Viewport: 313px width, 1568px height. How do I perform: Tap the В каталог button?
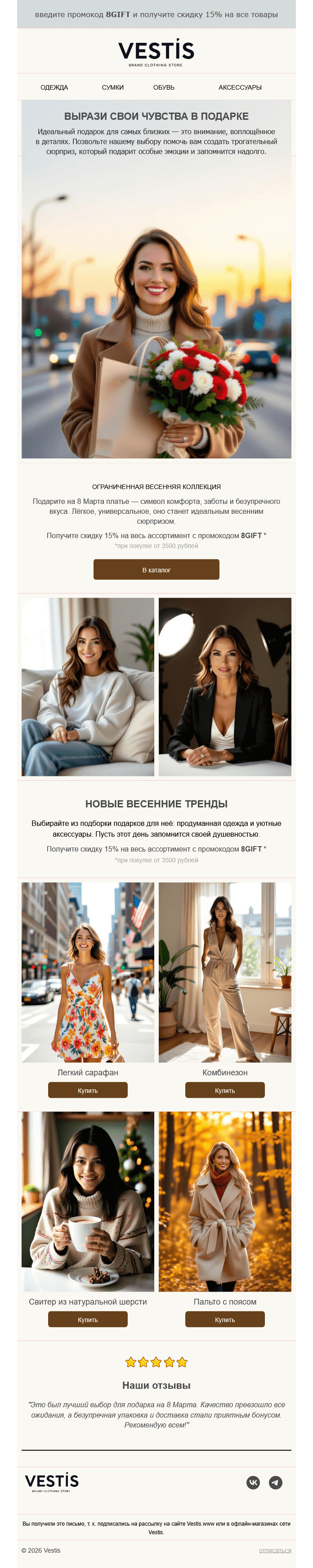point(156,570)
